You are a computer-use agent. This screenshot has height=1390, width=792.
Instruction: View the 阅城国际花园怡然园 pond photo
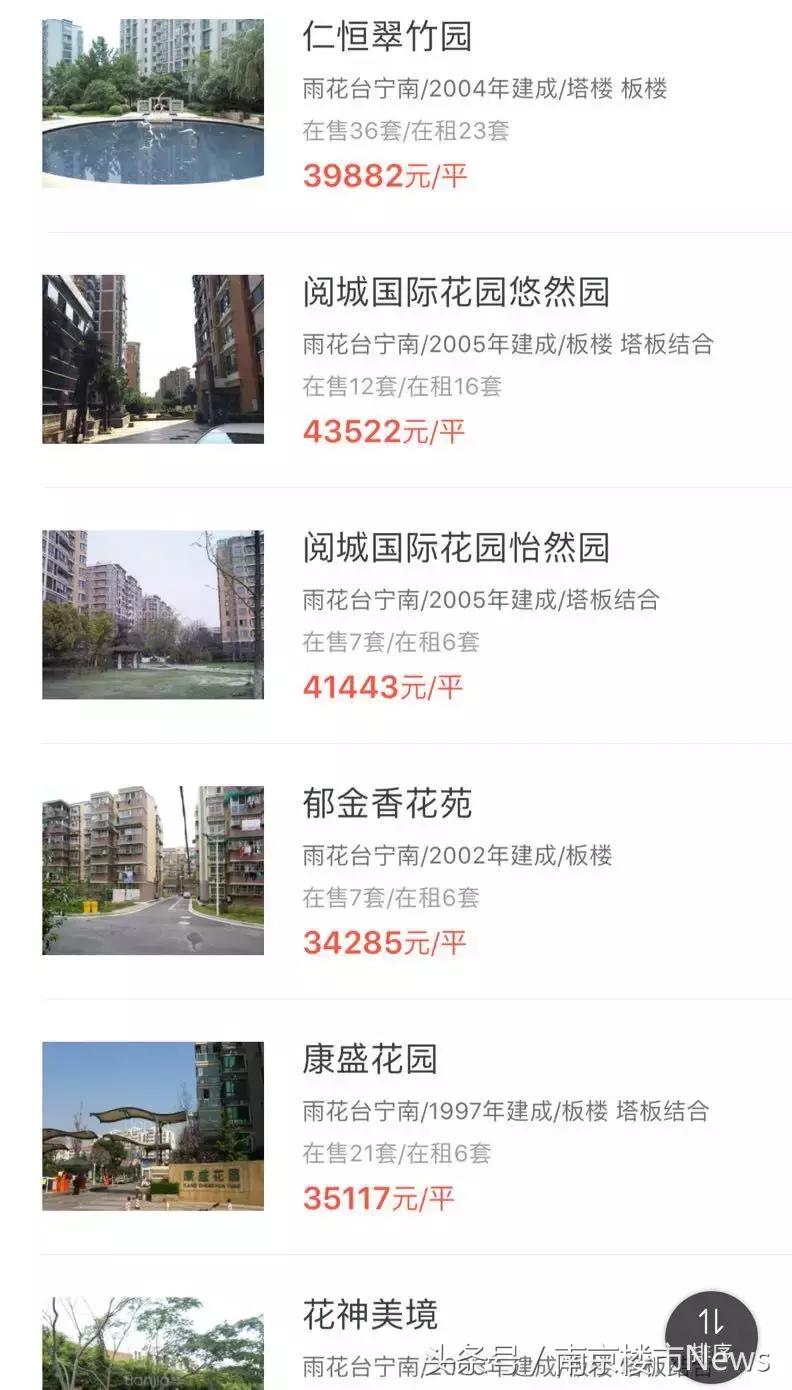coord(152,615)
